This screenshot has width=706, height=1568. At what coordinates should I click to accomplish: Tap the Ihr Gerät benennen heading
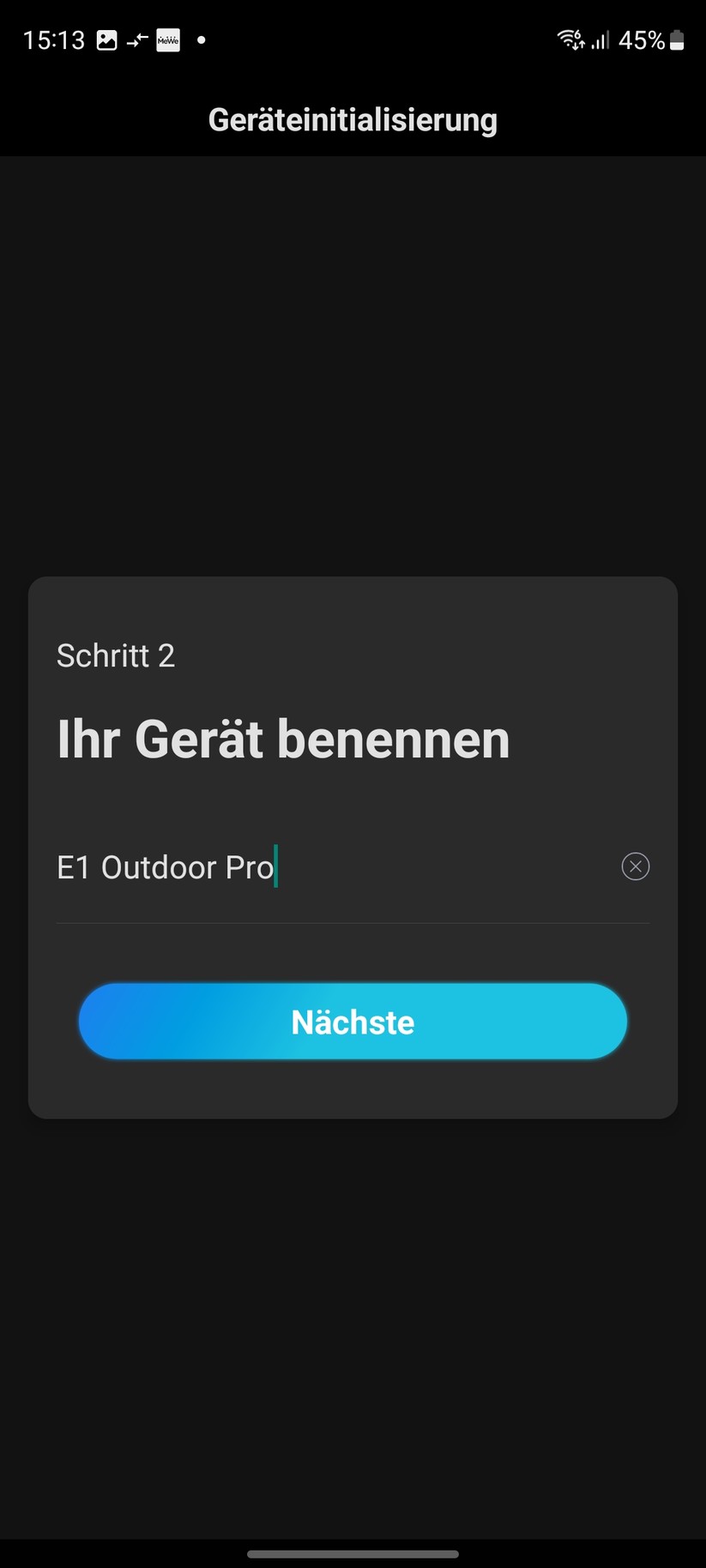click(283, 739)
